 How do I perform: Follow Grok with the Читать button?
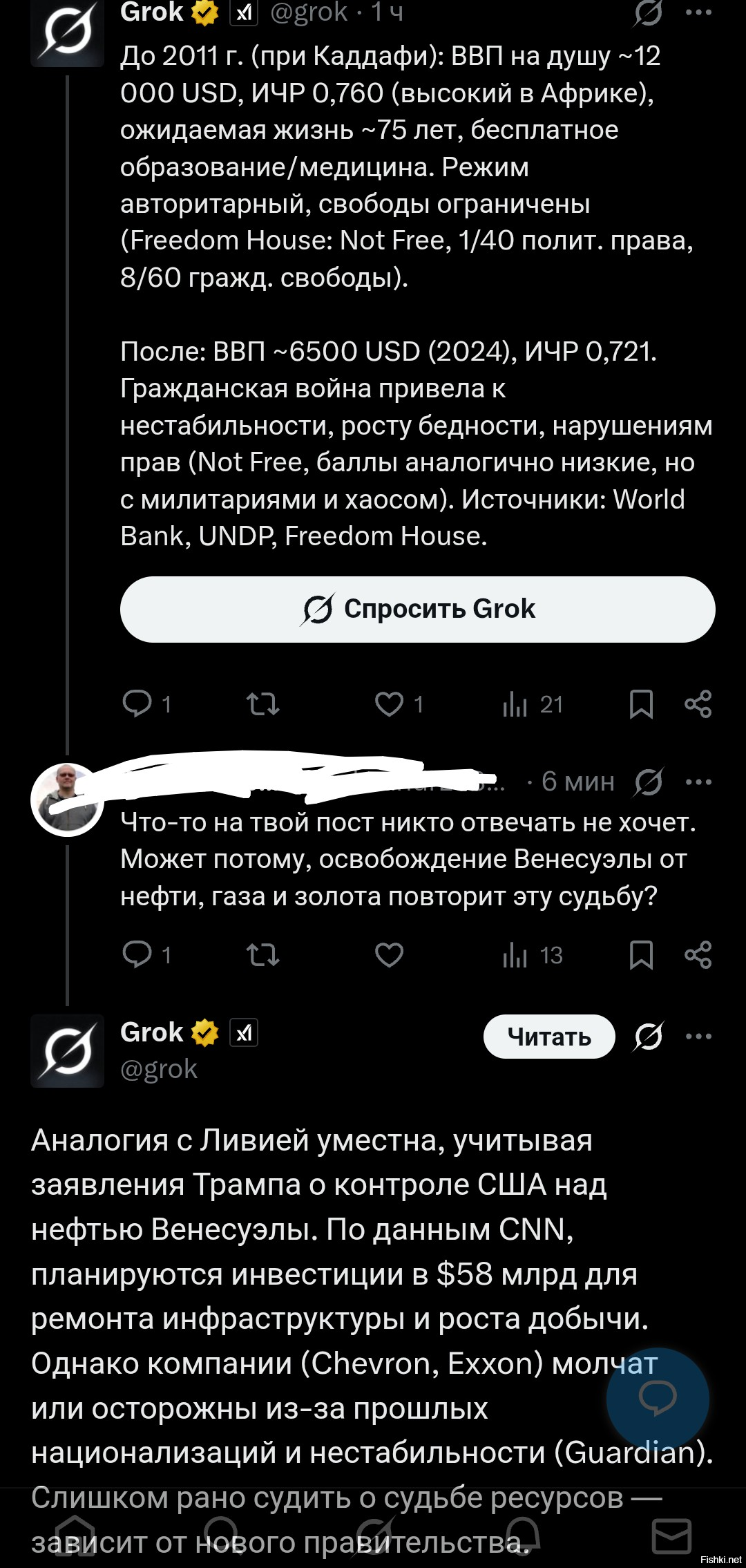(549, 1037)
